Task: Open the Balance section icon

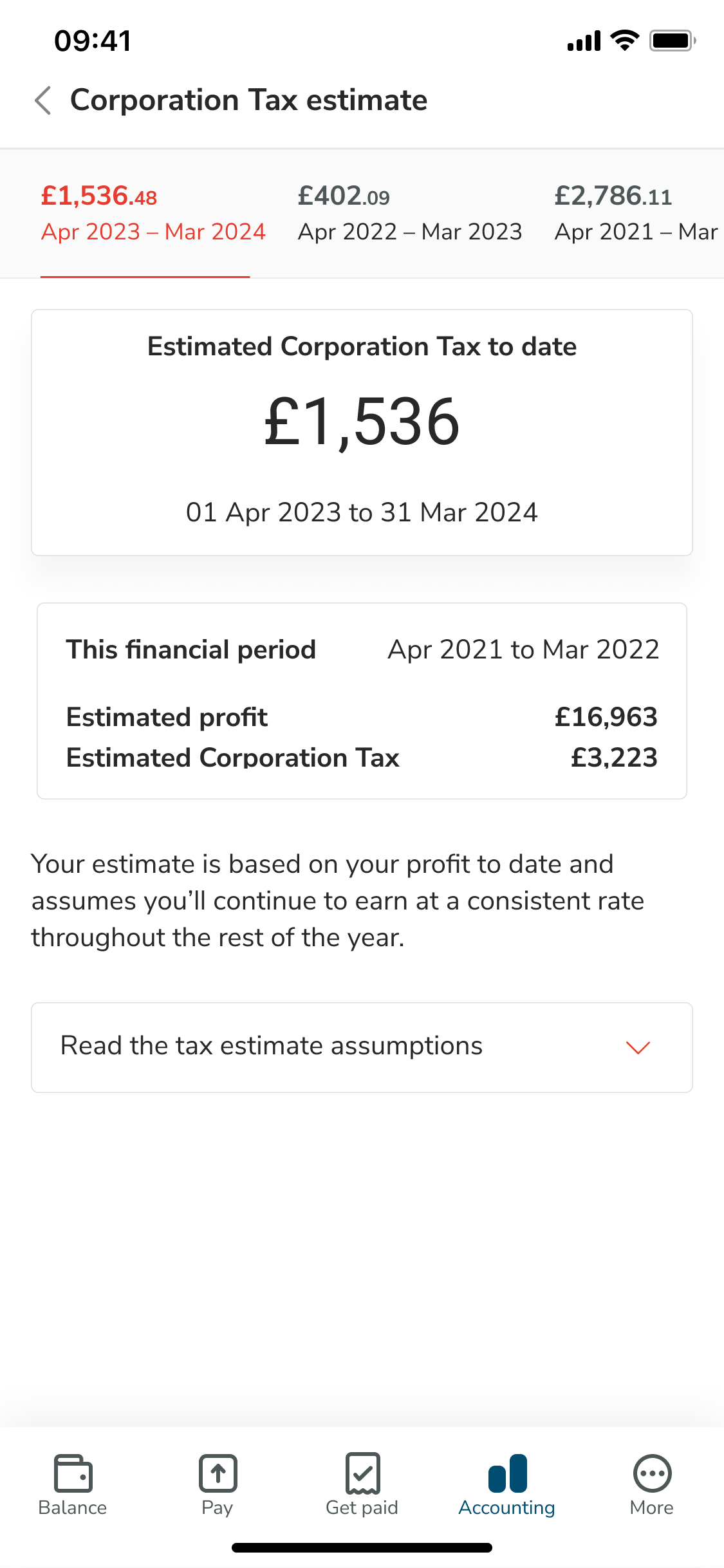Action: pyautogui.click(x=71, y=1473)
